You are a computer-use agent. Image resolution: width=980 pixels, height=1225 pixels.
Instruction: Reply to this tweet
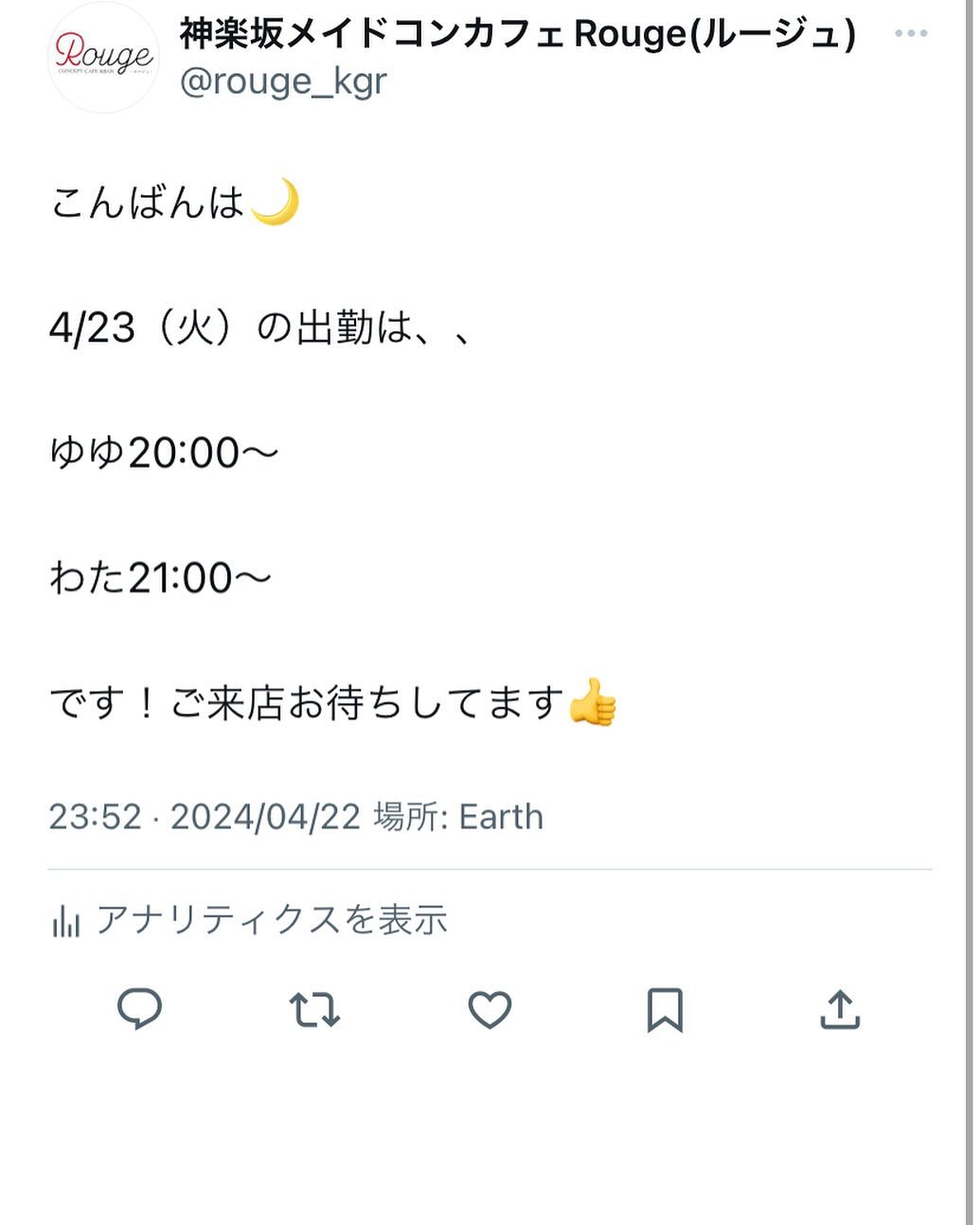[139, 1009]
